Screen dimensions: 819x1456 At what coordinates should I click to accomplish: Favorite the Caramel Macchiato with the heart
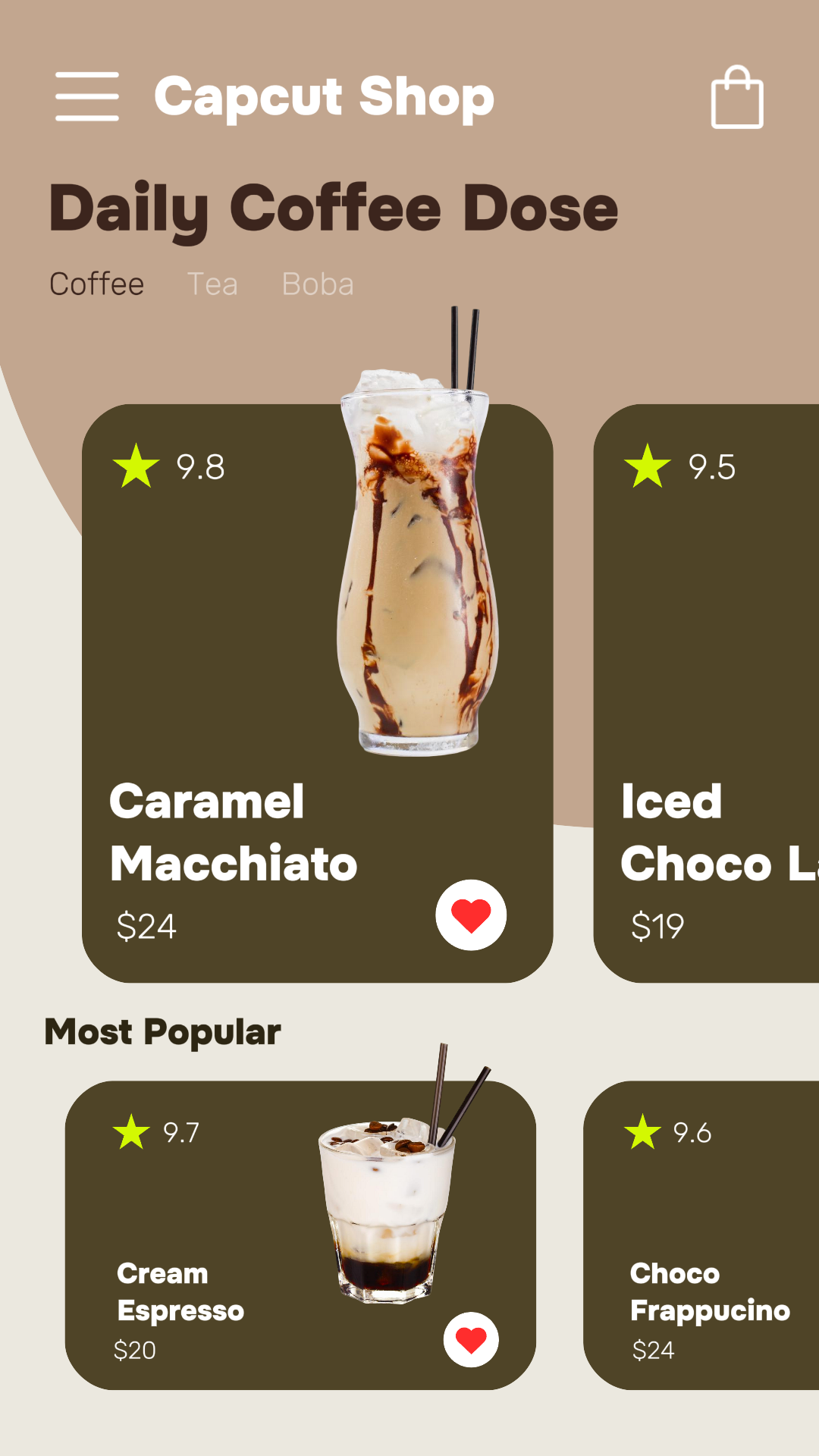(471, 915)
